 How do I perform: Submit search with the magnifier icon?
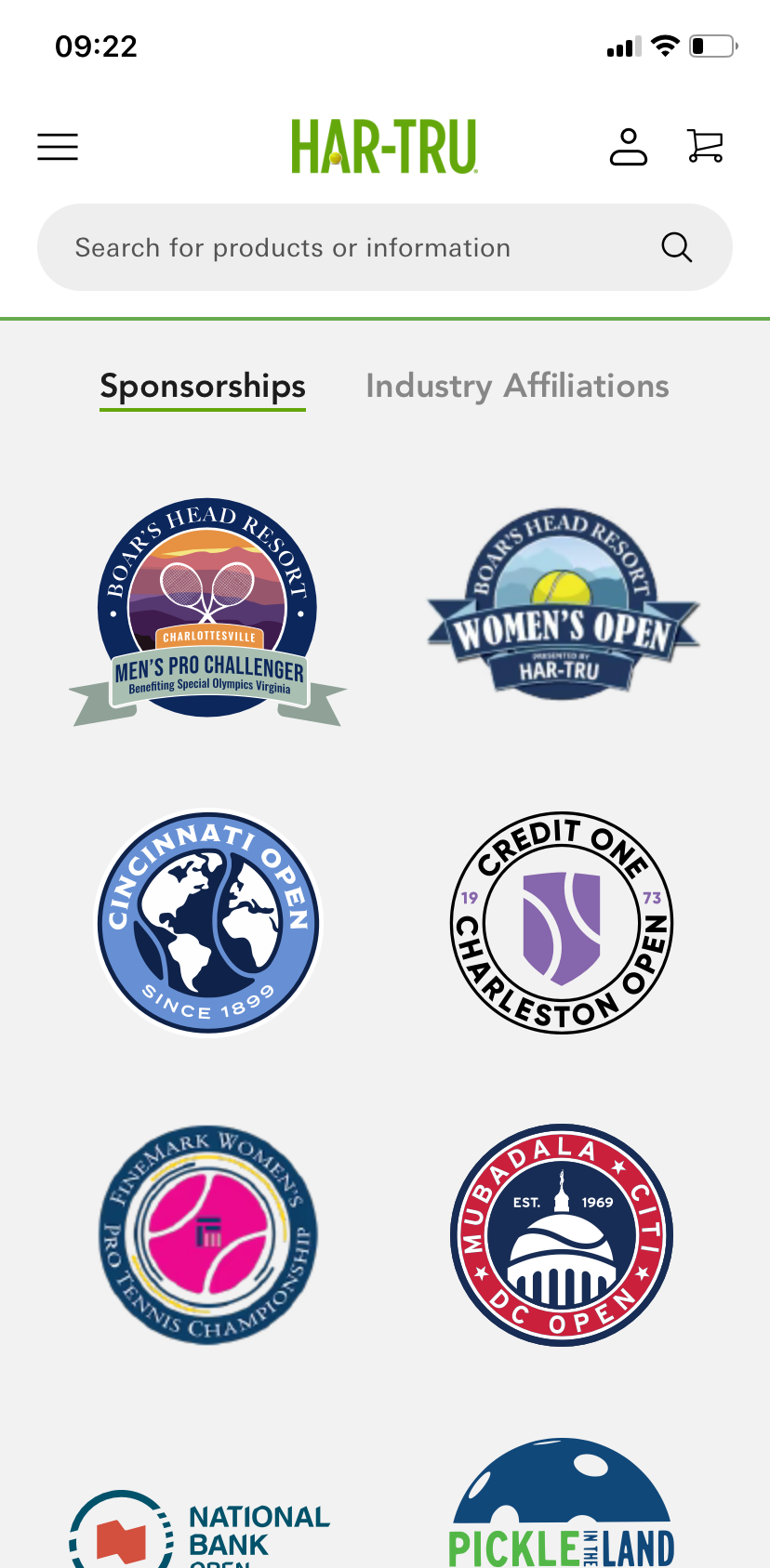676,248
